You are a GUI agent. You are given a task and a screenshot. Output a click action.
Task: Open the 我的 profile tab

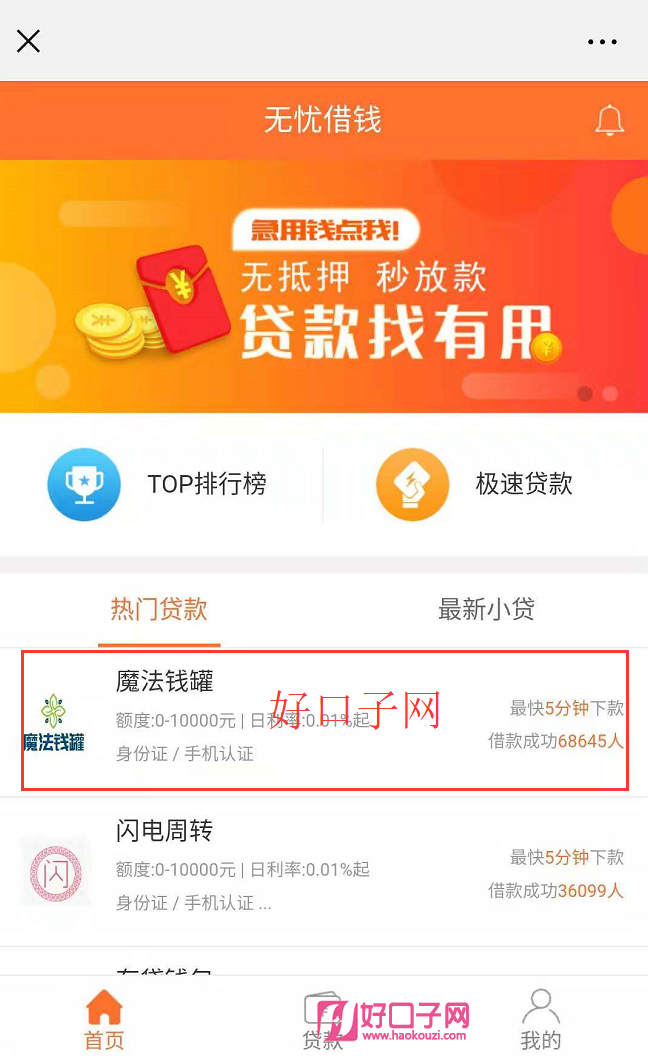tap(540, 1019)
